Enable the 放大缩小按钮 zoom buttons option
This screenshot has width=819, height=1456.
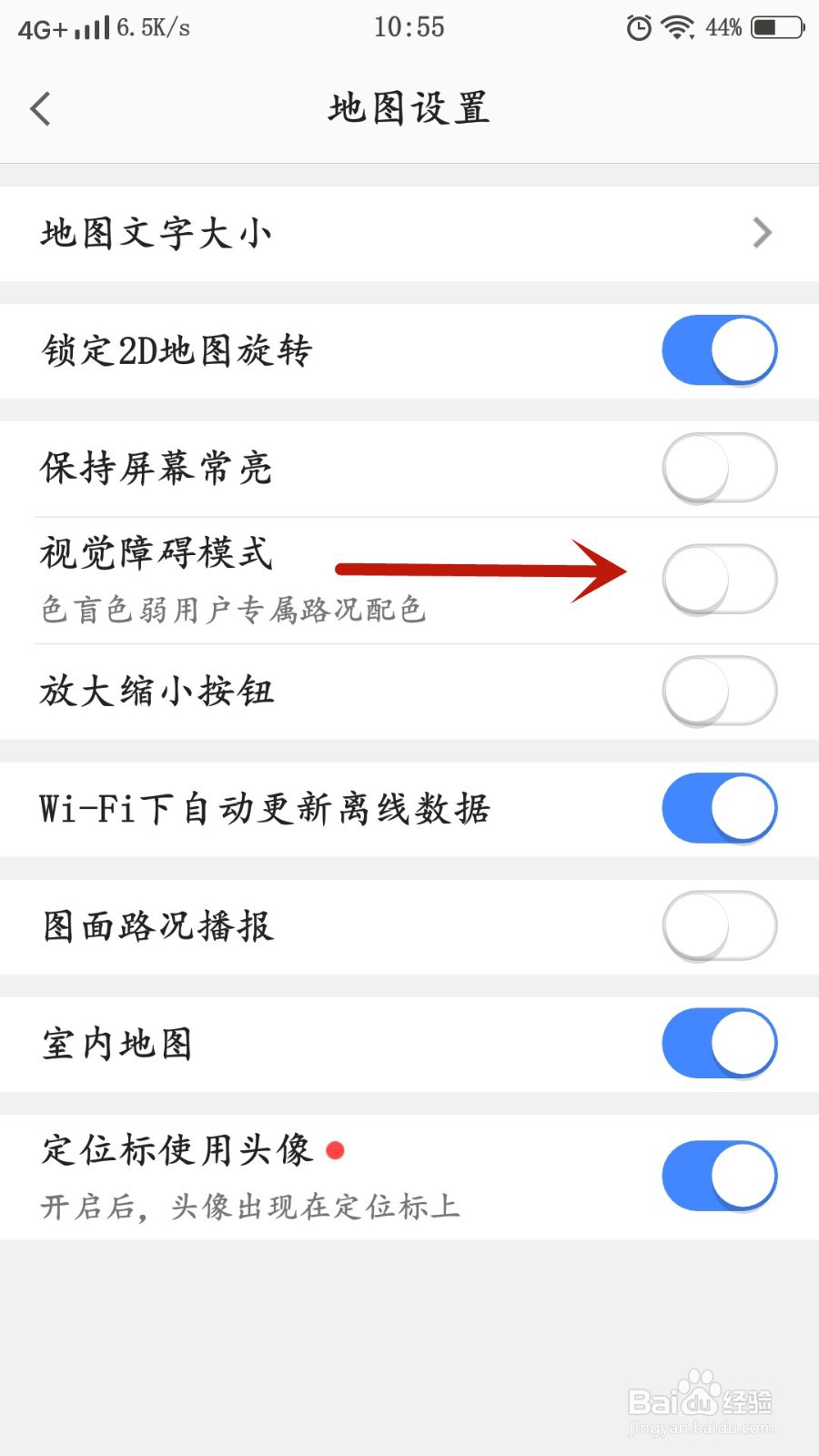coord(719,690)
